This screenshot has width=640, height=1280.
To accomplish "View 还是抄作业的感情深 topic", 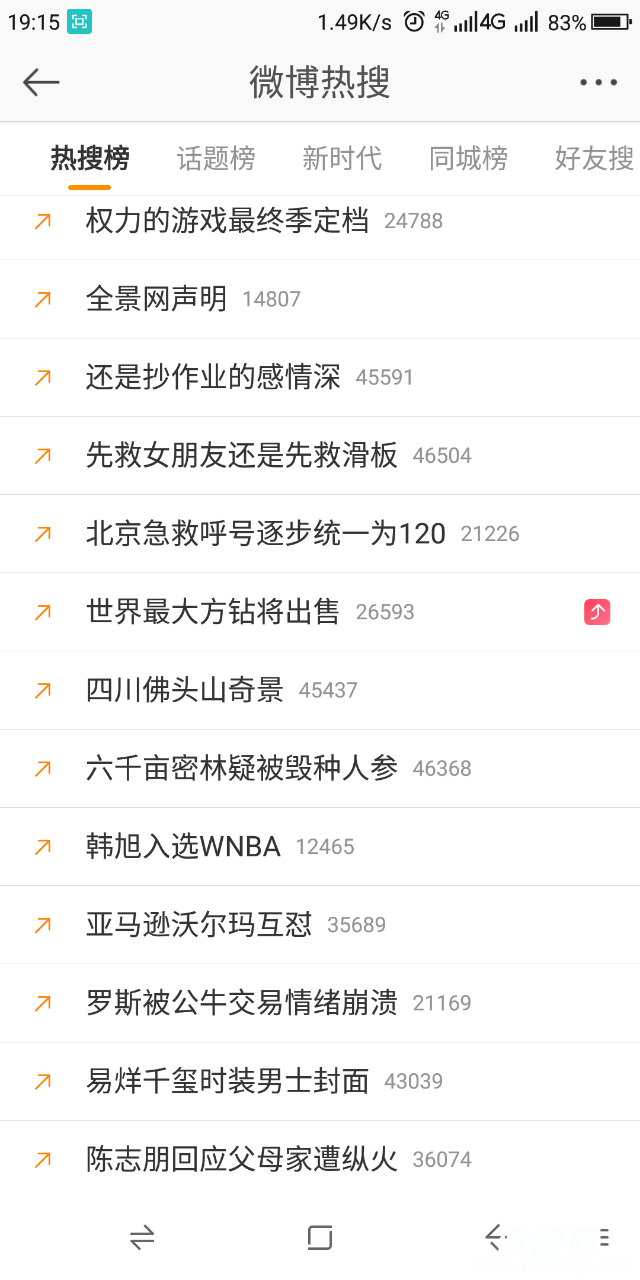I will point(213,377).
